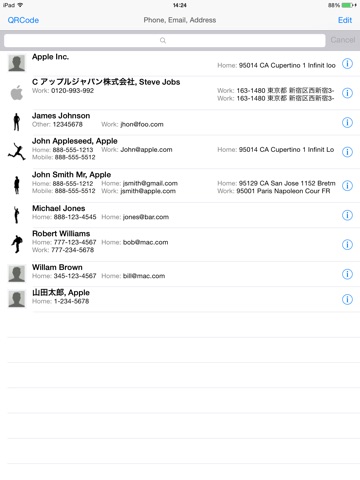Screen dimensions: 360x480
Task: Show info for Steve Jobs
Action: tap(347, 93)
